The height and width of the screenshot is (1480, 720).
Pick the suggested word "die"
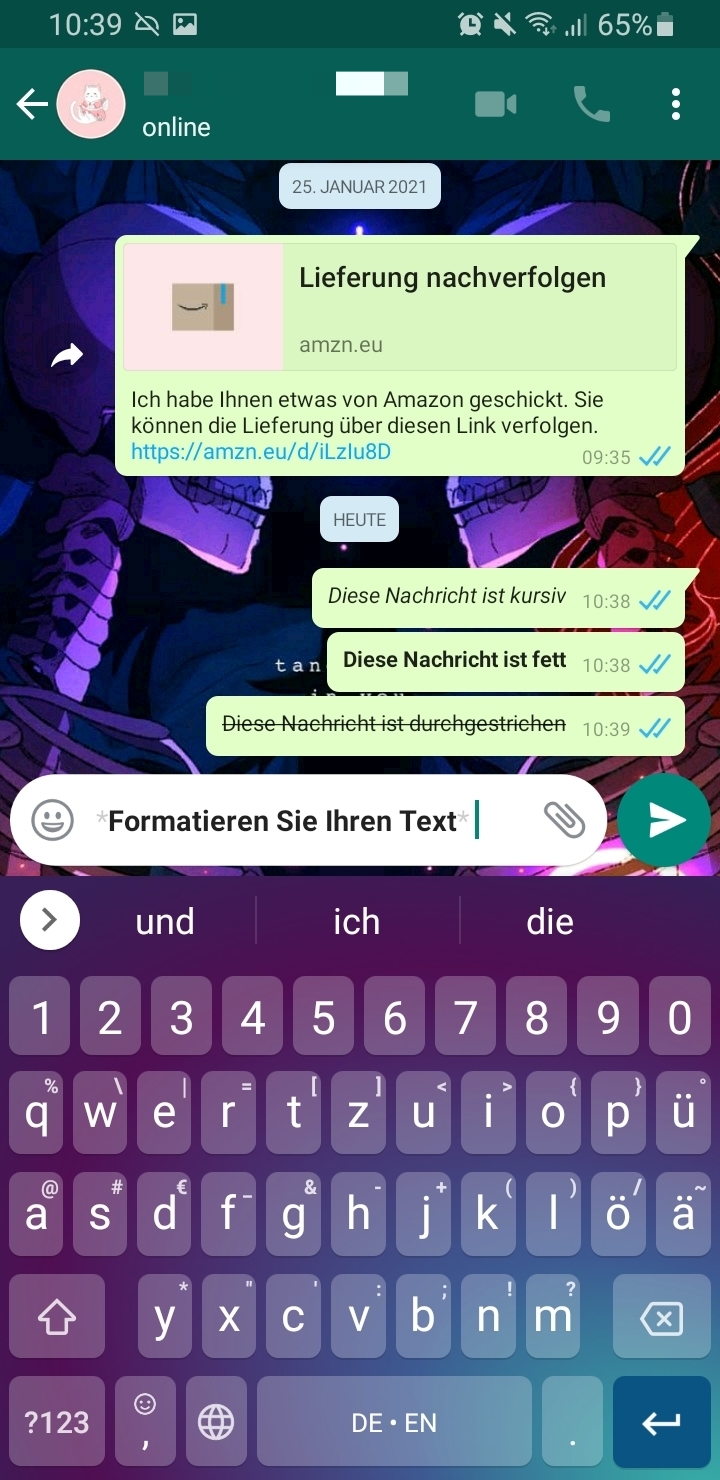click(550, 921)
